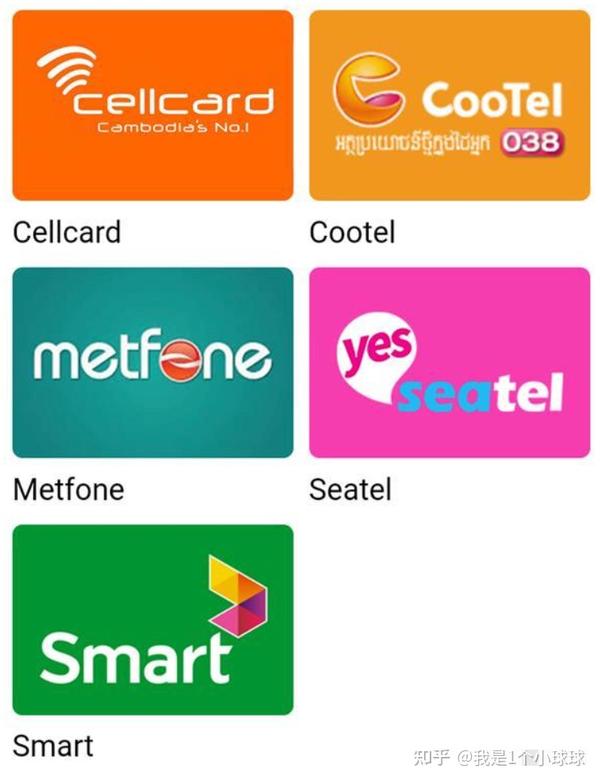Open the Metfone carrier option
The width and height of the screenshot is (600, 782).
tap(152, 362)
